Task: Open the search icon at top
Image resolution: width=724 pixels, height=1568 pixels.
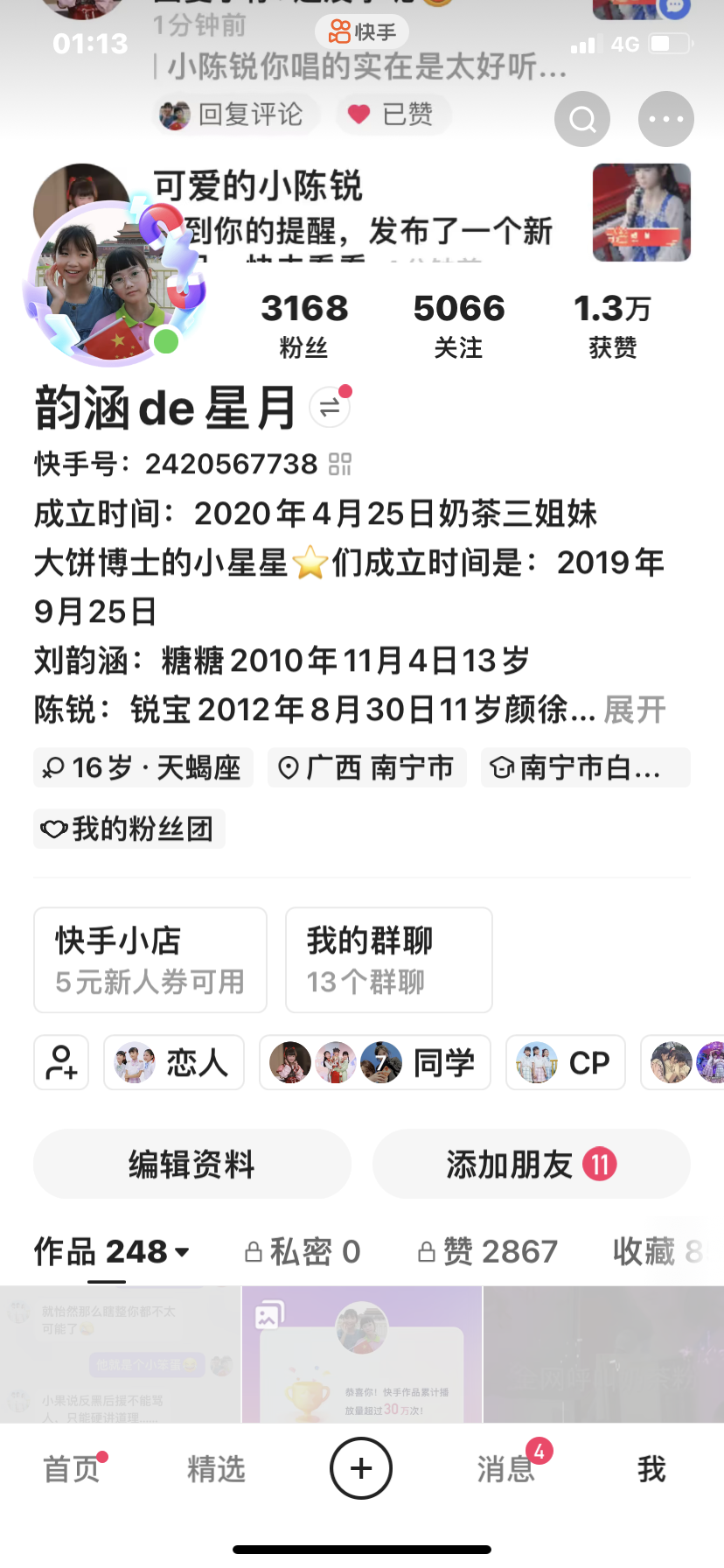Action: 582,119
